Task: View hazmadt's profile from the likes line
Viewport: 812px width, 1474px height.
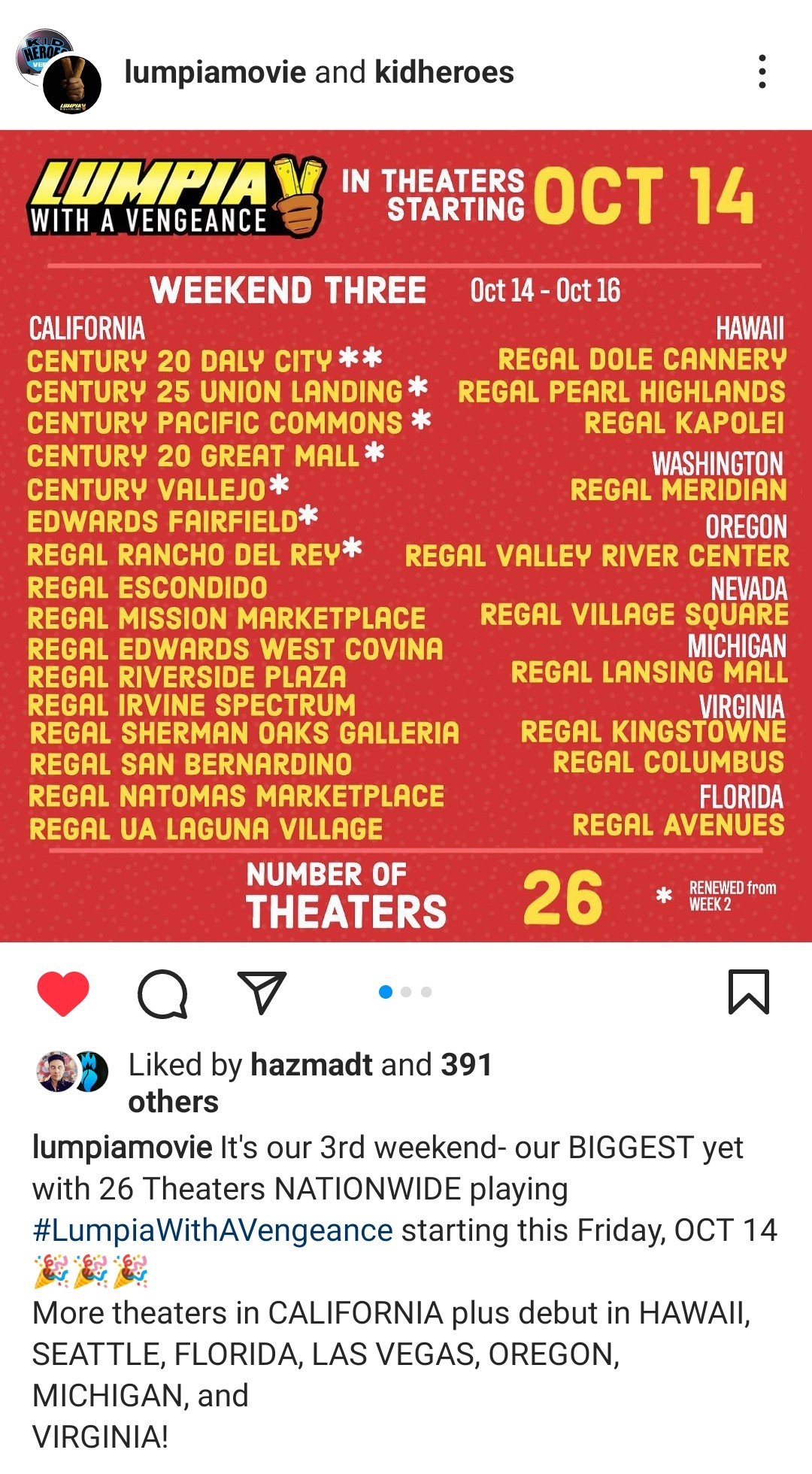Action: point(311,1065)
